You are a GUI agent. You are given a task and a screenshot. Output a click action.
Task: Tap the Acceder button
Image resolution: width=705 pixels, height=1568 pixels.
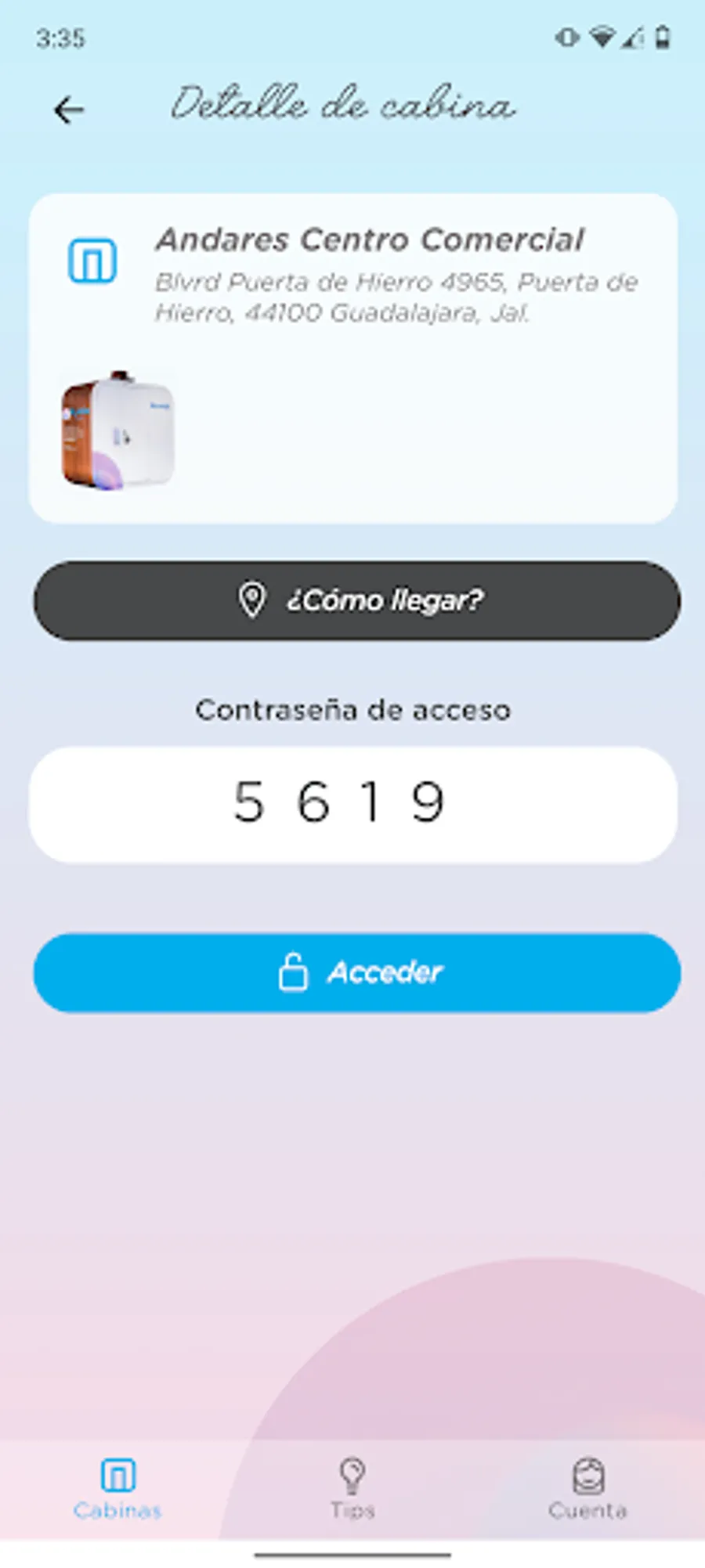point(356,973)
